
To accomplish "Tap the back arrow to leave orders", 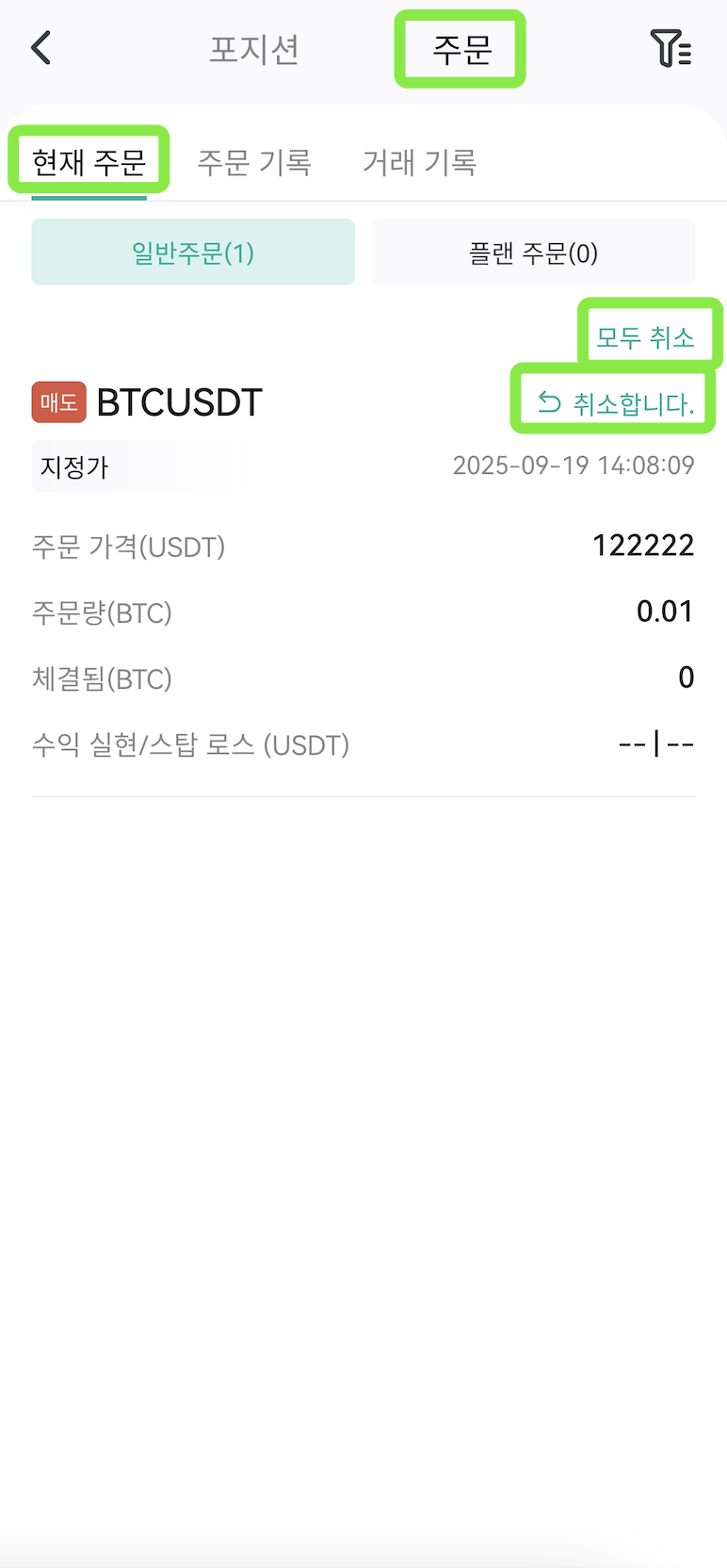I will [x=40, y=47].
